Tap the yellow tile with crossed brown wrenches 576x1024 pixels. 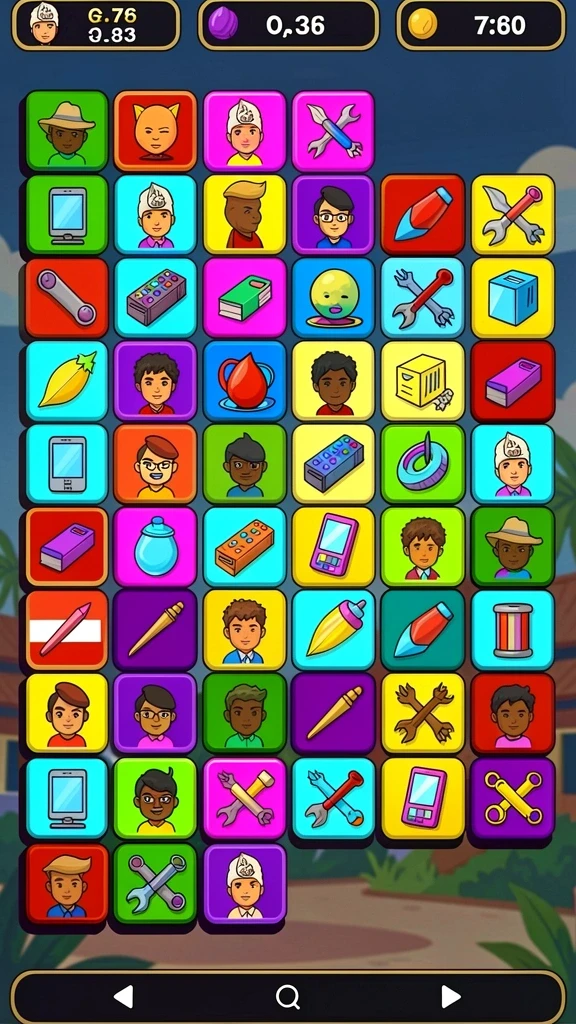coord(423,712)
